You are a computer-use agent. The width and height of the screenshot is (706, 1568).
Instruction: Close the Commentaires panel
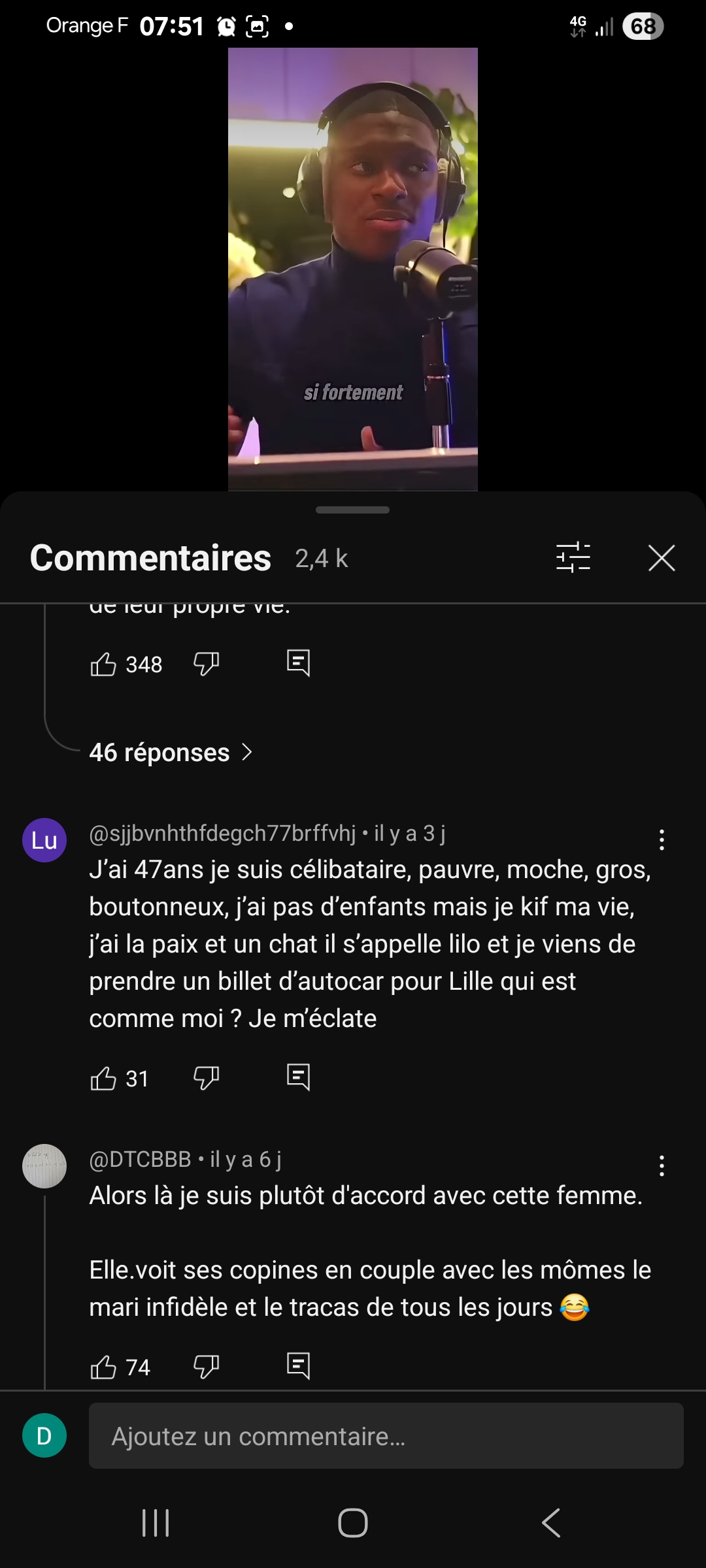662,559
